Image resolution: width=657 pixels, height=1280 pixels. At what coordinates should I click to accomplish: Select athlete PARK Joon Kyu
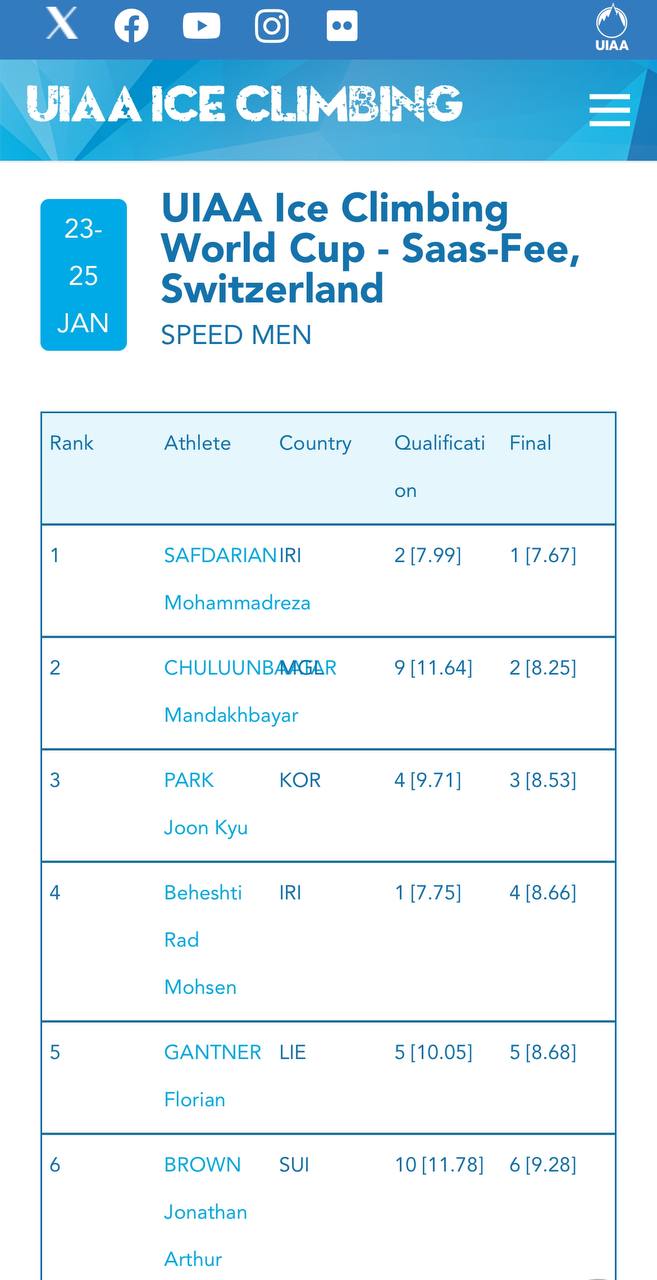[x=189, y=780]
